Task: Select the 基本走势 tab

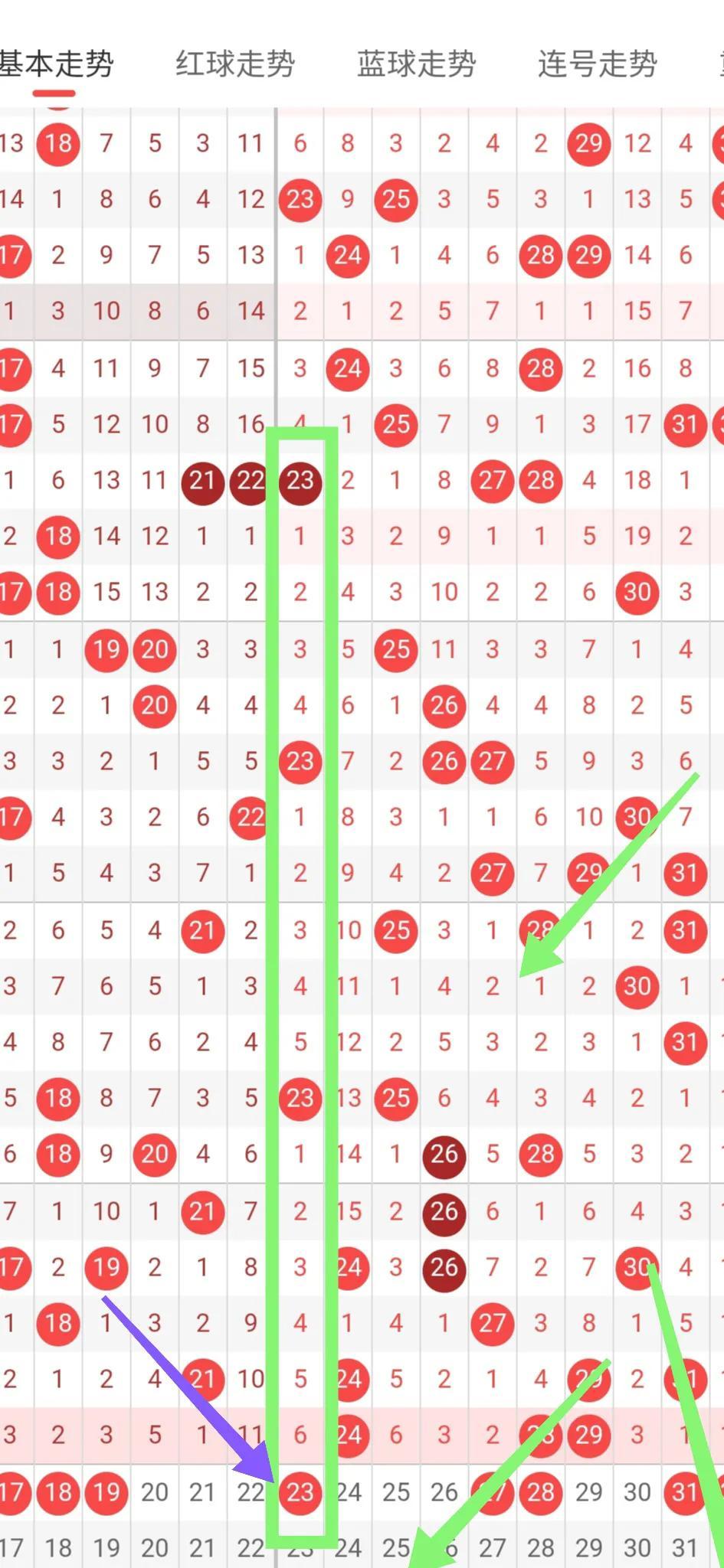Action: 55,64
